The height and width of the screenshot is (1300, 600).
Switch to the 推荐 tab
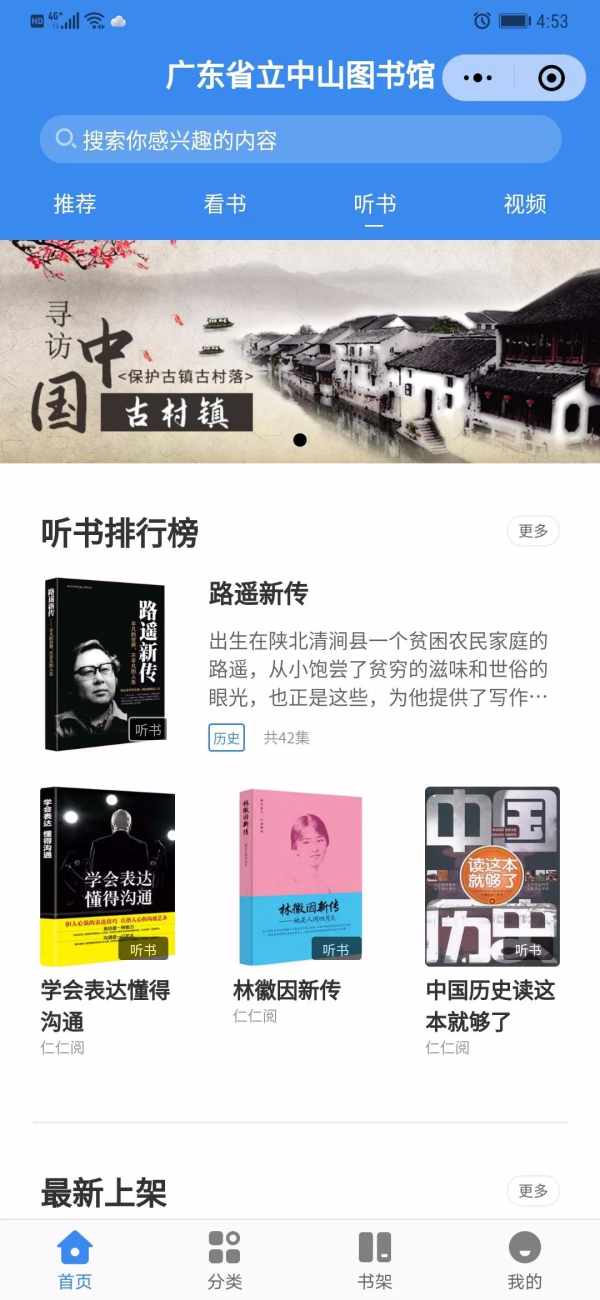coord(75,204)
